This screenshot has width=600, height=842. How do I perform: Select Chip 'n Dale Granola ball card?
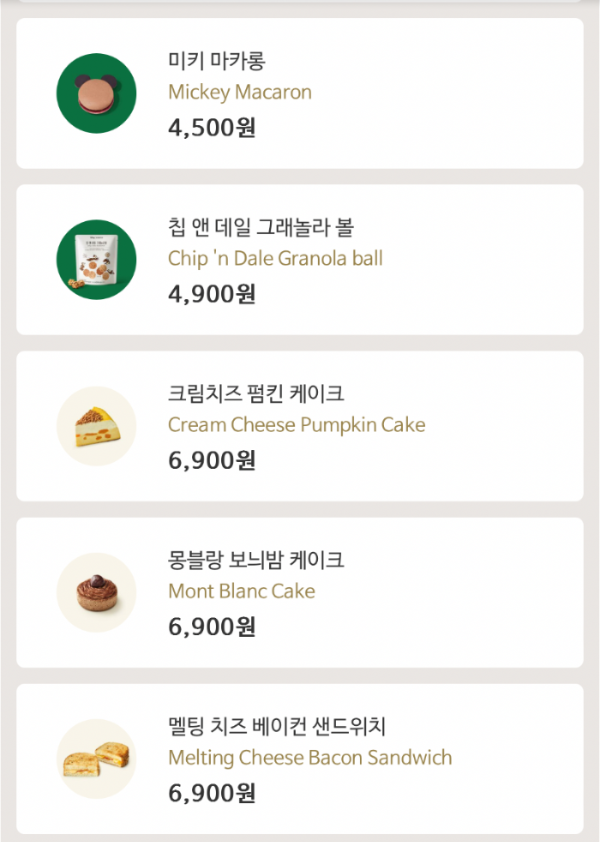point(300,259)
